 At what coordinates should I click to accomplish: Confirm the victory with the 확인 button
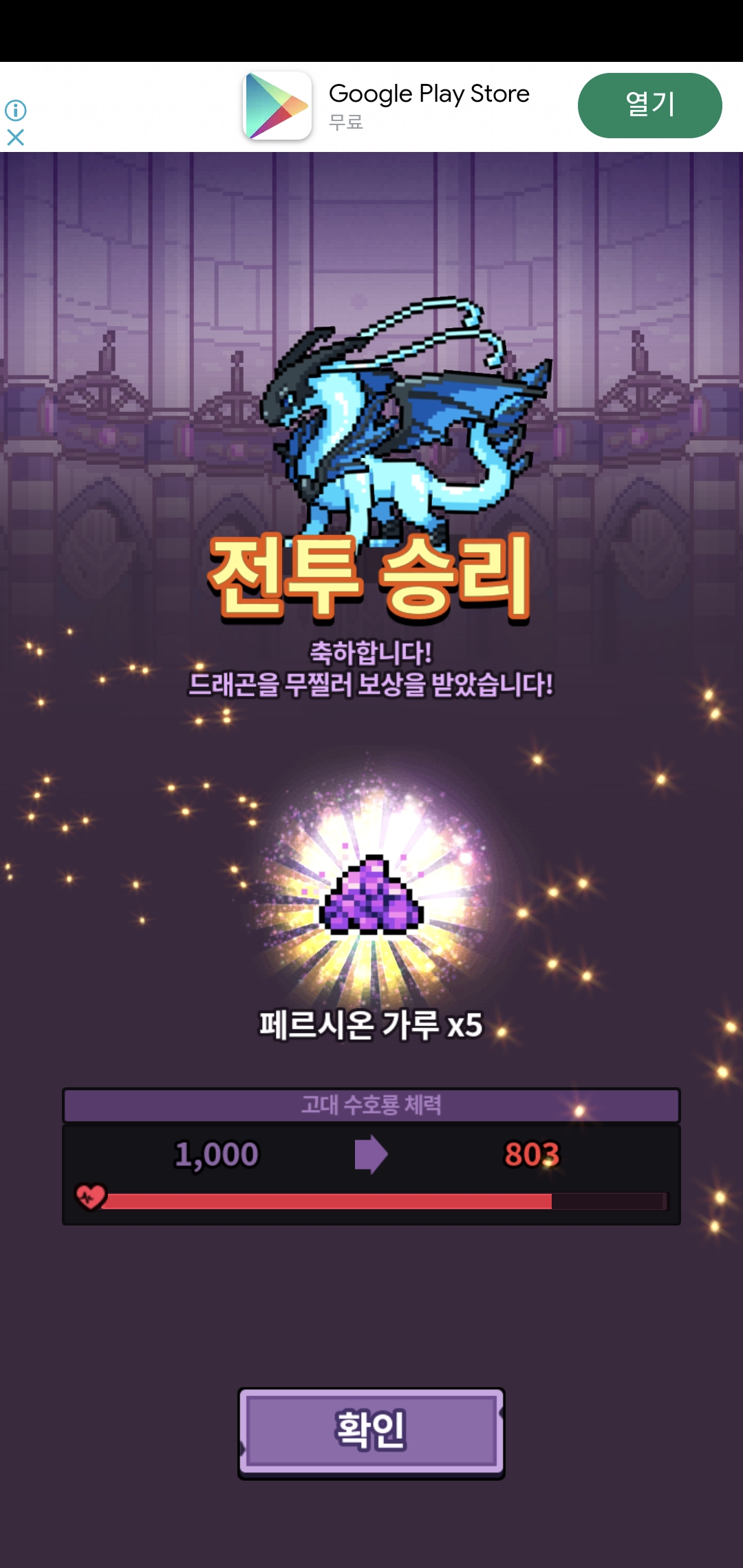(371, 1432)
